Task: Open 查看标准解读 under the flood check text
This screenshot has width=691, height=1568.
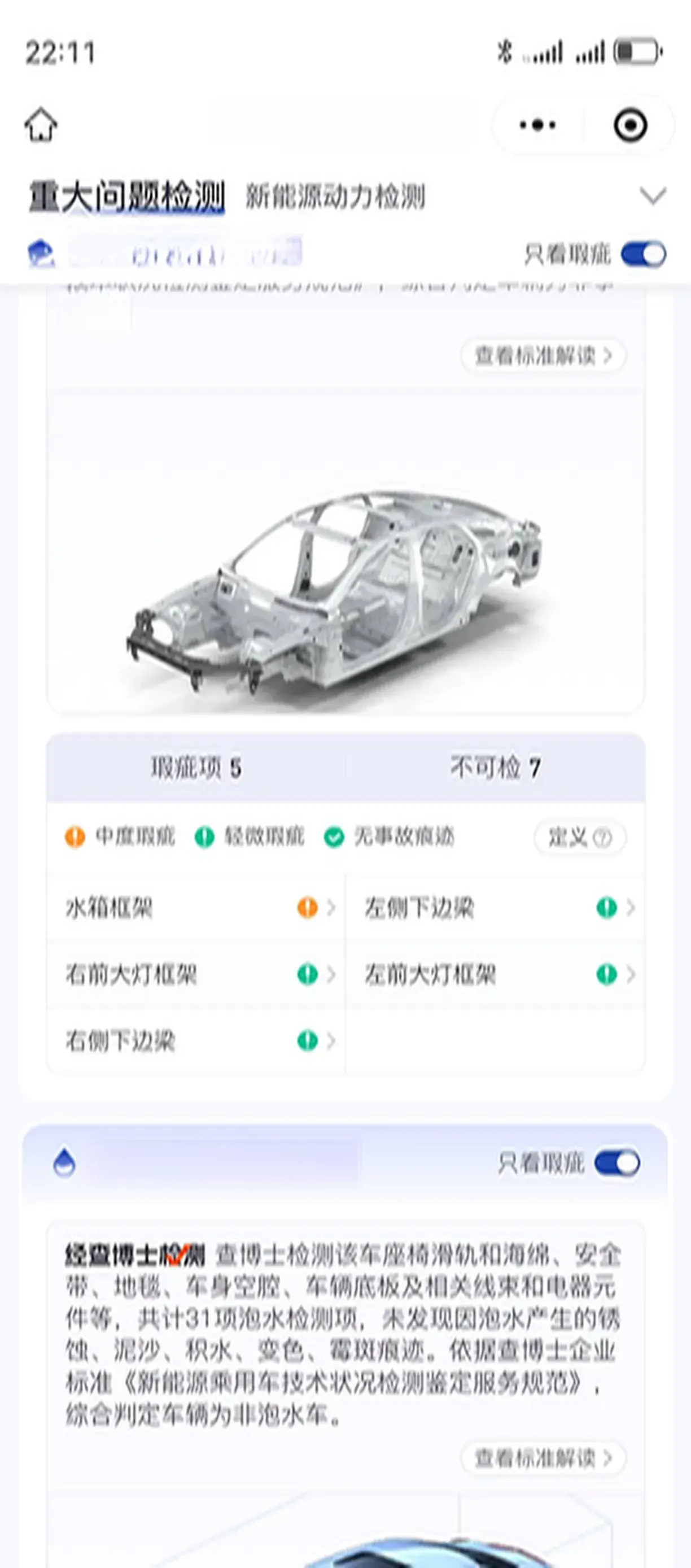Action: click(543, 1458)
